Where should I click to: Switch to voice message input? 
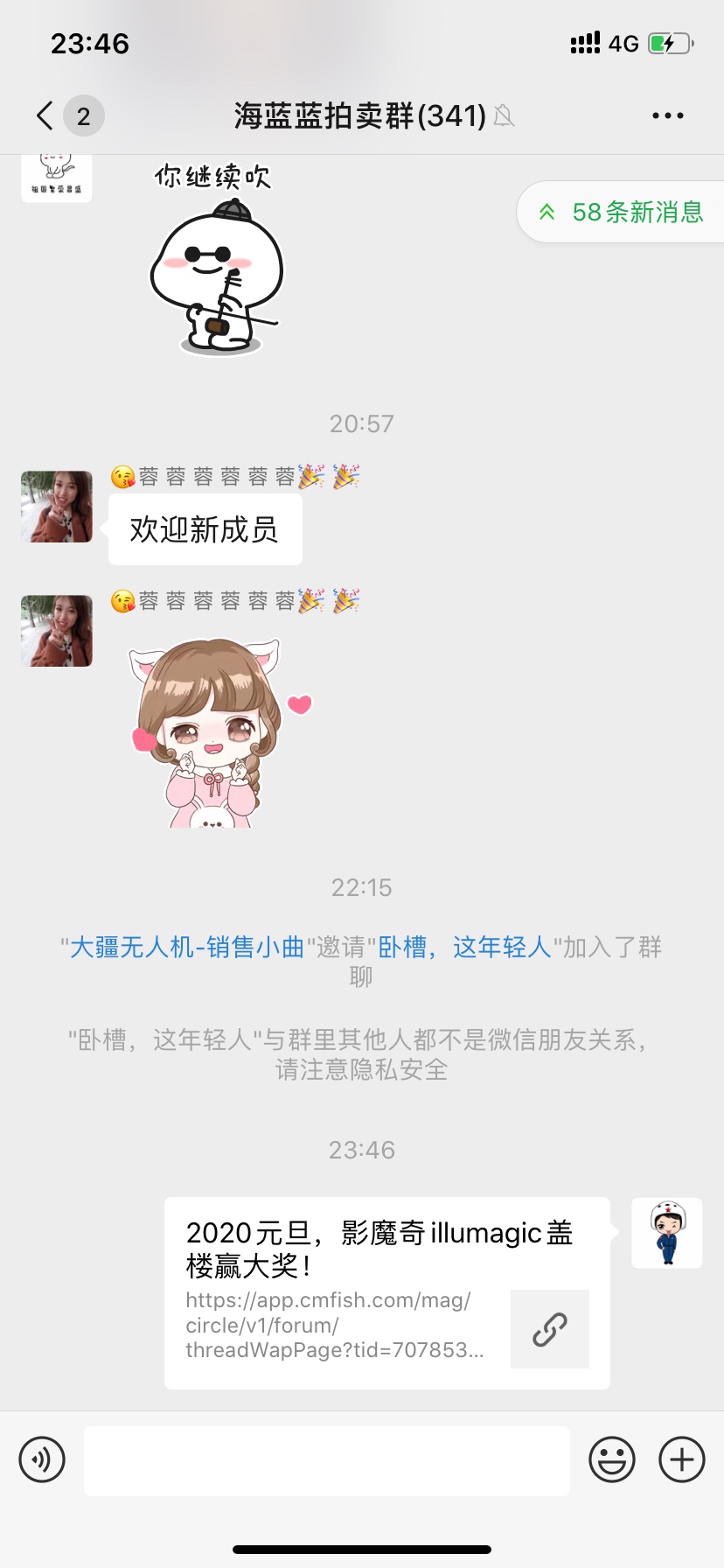pos(42,1459)
